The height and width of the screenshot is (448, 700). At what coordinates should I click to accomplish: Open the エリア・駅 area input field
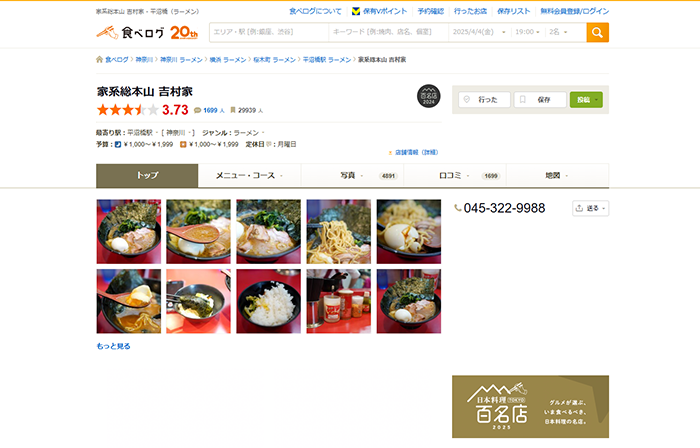268,33
